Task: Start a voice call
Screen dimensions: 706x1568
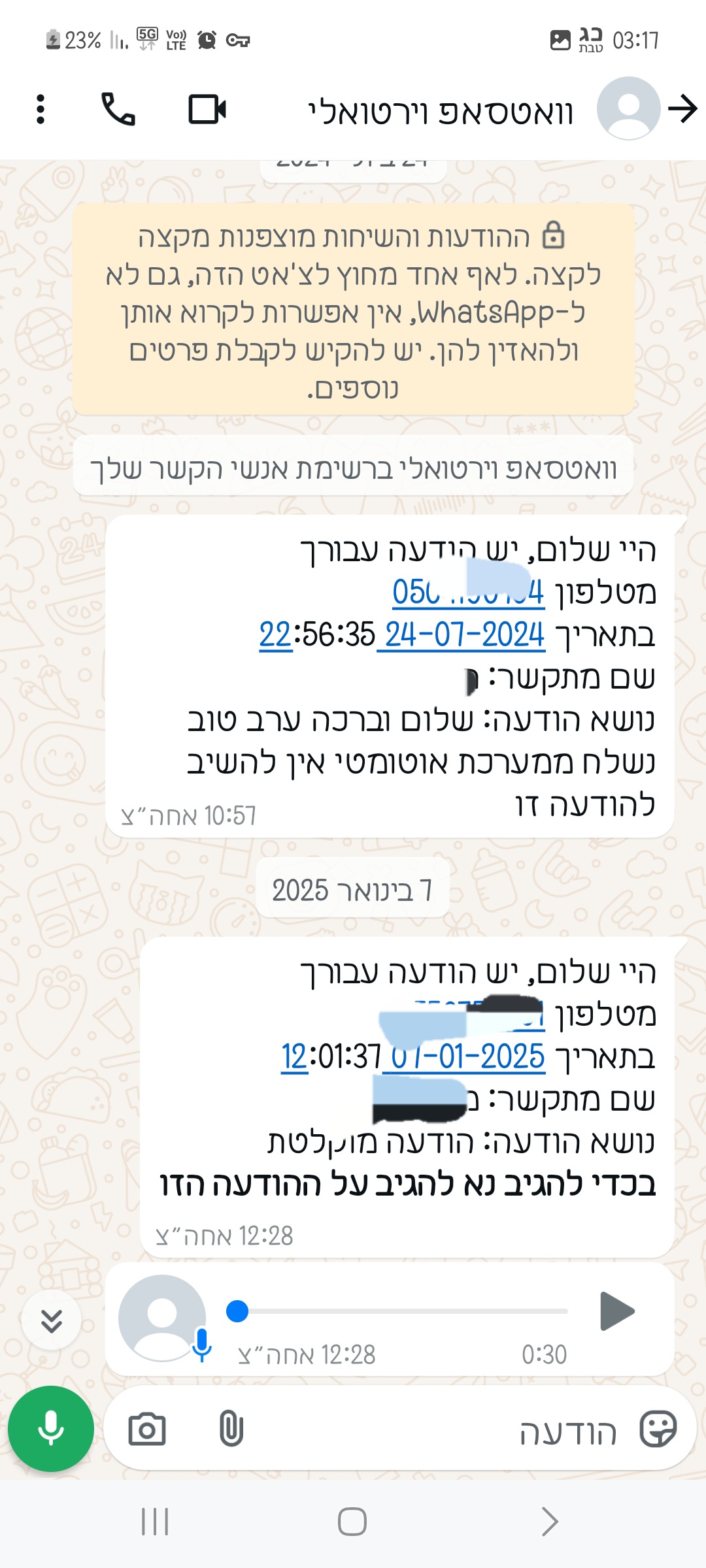Action: coord(118,109)
